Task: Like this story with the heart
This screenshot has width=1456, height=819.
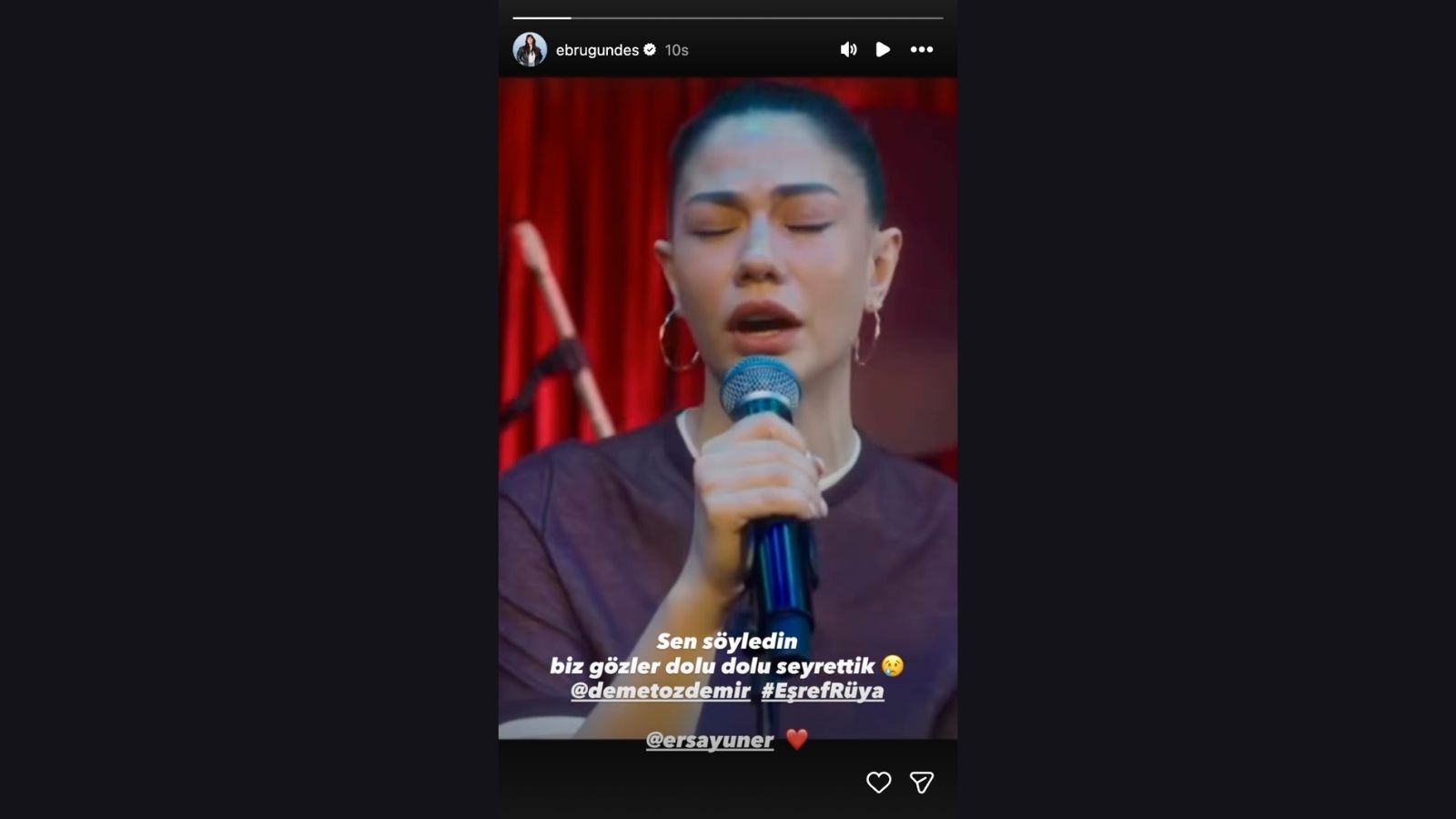Action: [878, 783]
